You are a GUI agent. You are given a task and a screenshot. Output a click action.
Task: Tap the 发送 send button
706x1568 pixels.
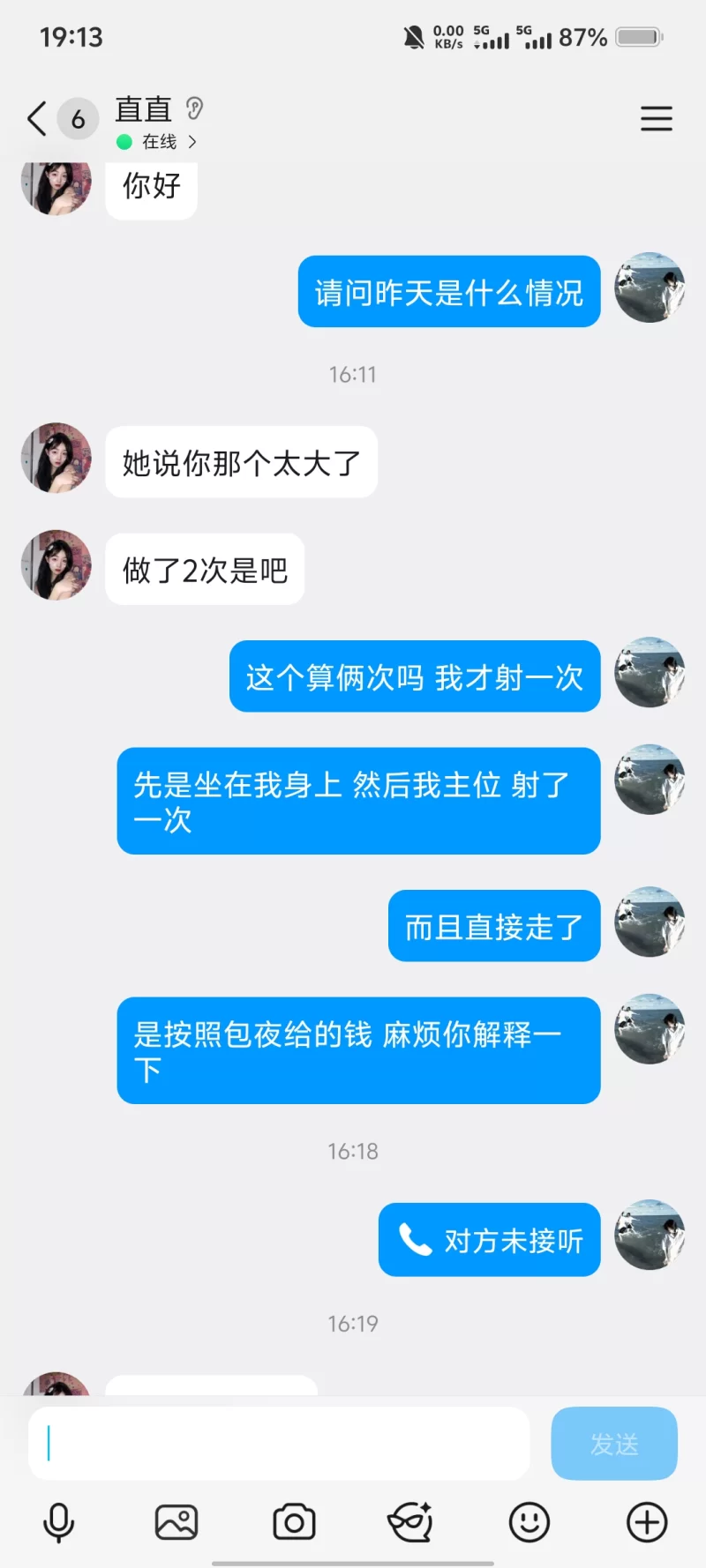(613, 1444)
